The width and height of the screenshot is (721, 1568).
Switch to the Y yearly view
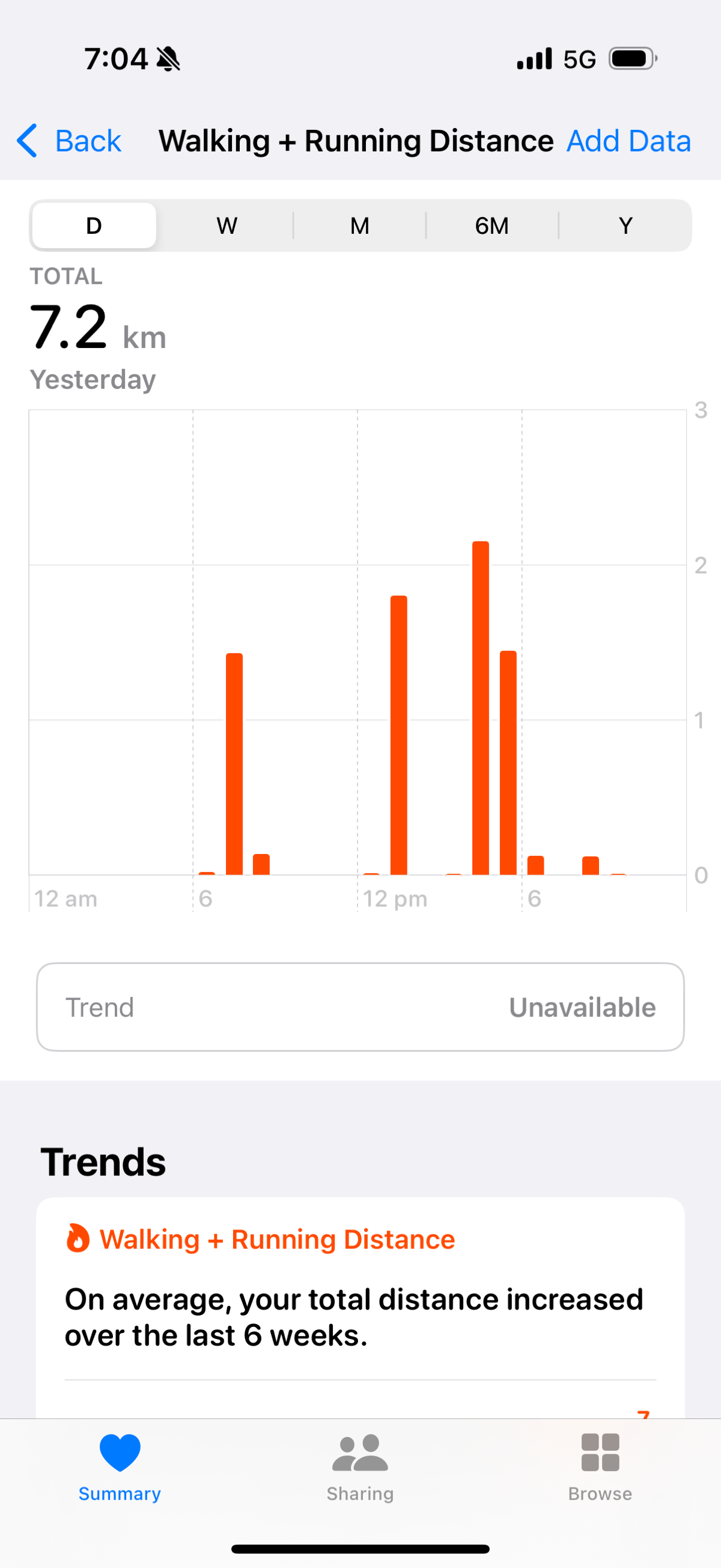(x=625, y=226)
